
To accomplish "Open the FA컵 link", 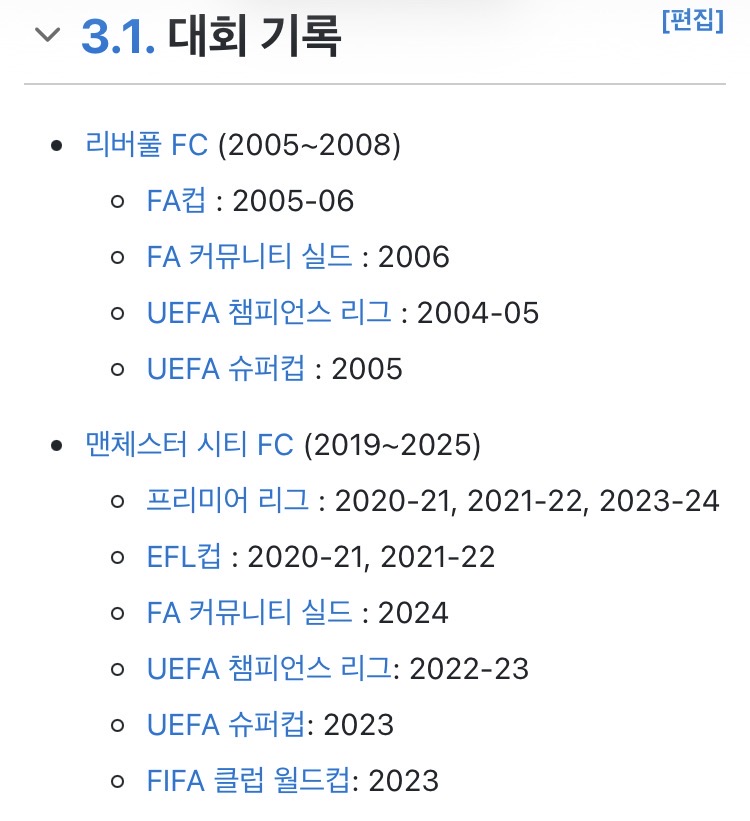I will pos(177,201).
